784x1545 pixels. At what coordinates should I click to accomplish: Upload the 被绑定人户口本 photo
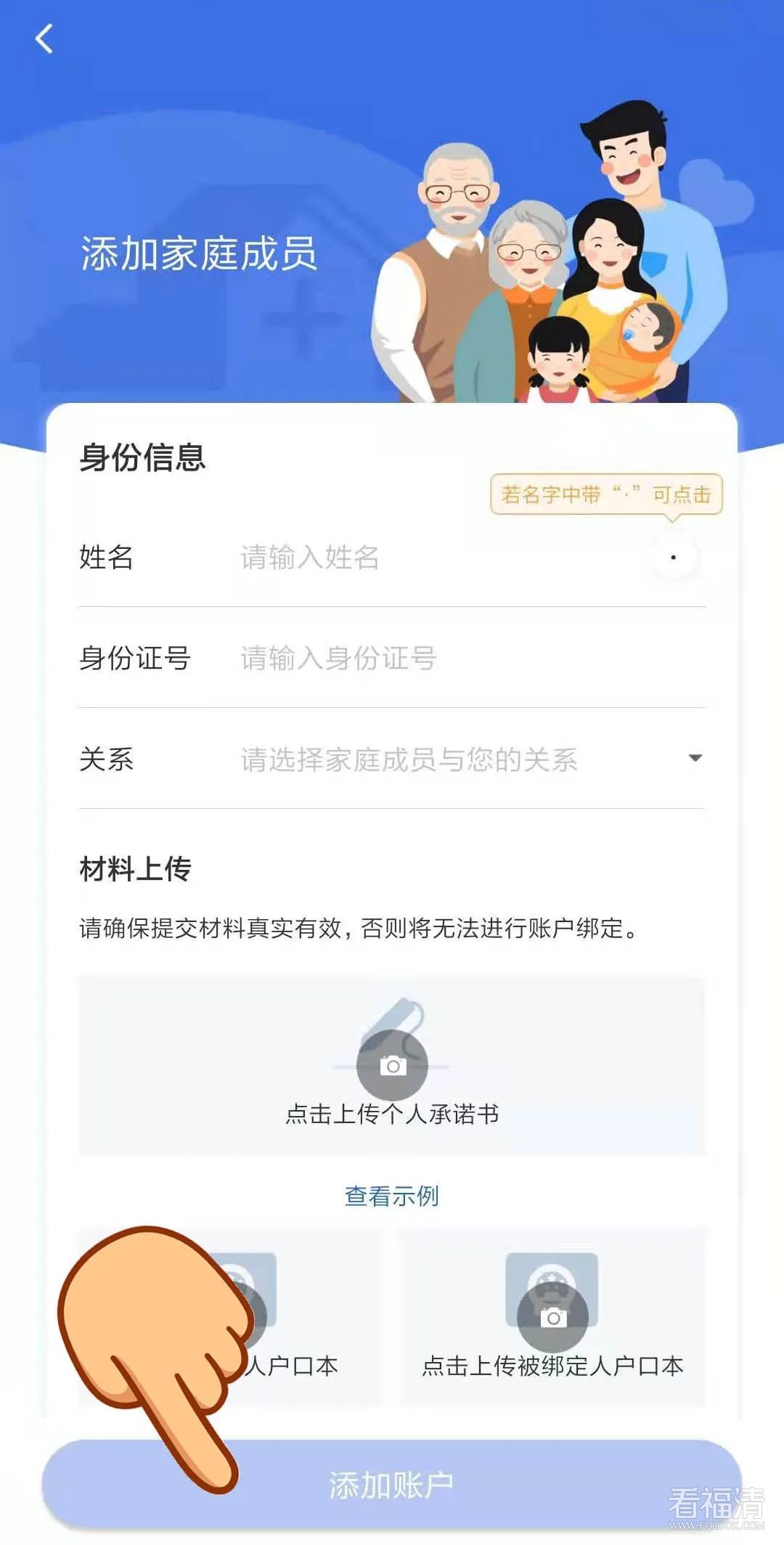[x=552, y=1317]
